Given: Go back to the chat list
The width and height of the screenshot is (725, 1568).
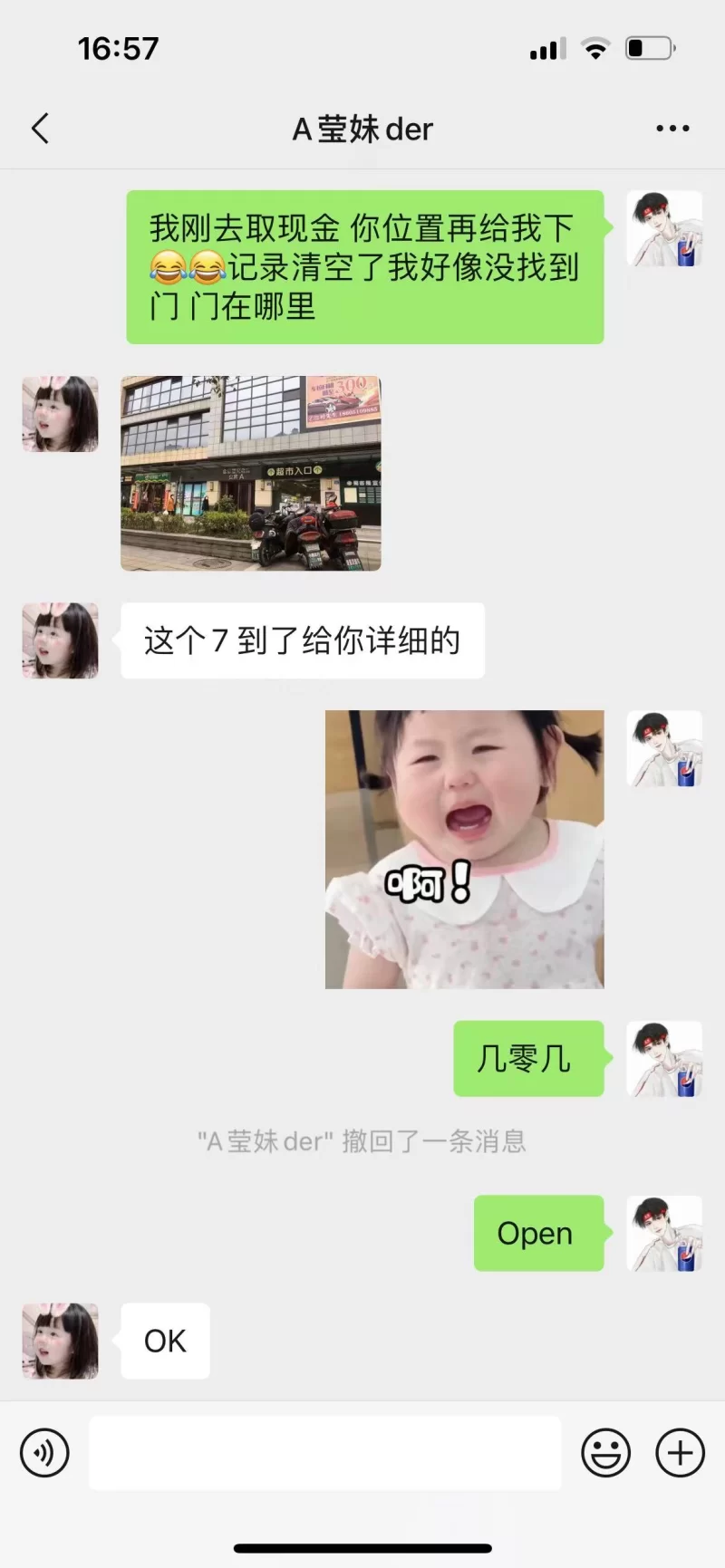Looking at the screenshot, I should (x=40, y=129).
